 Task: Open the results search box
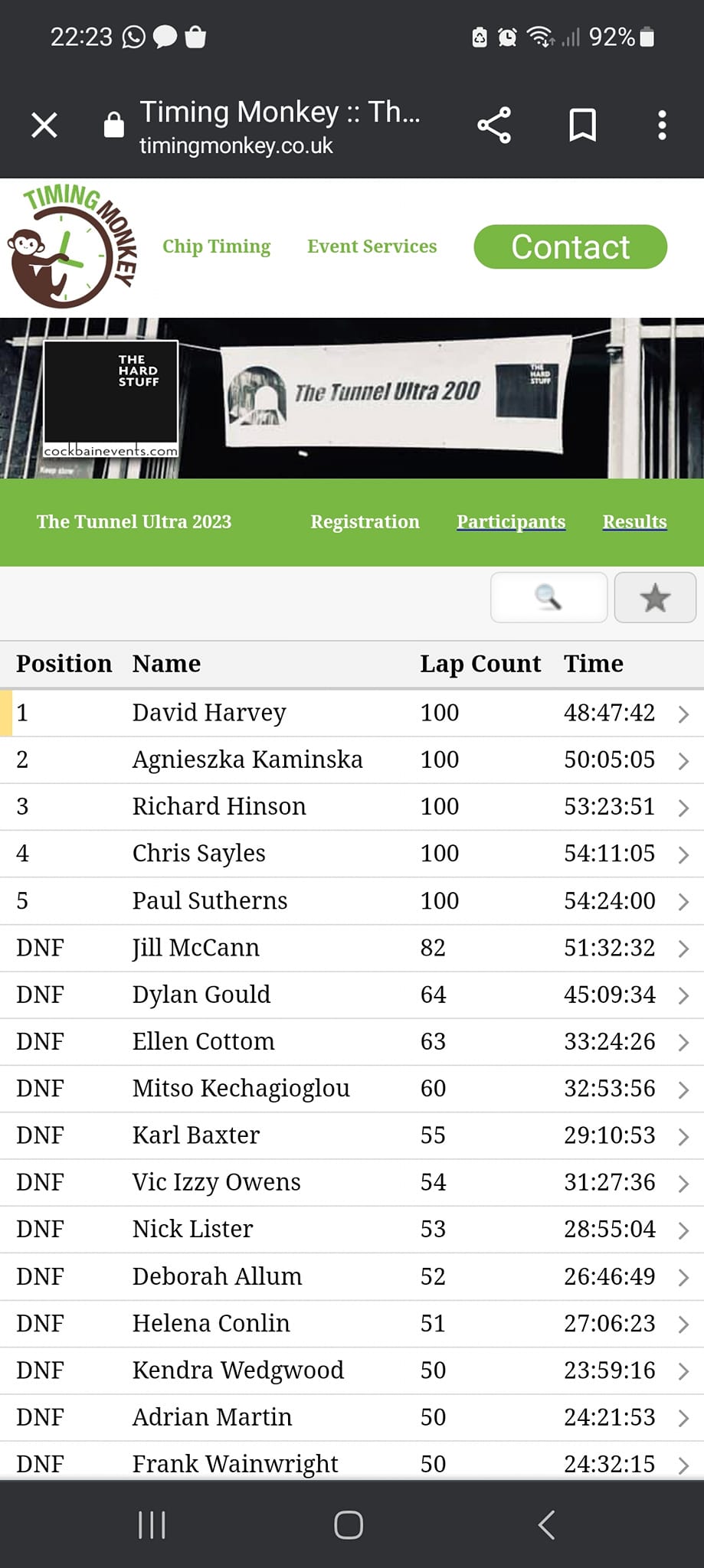pos(548,597)
